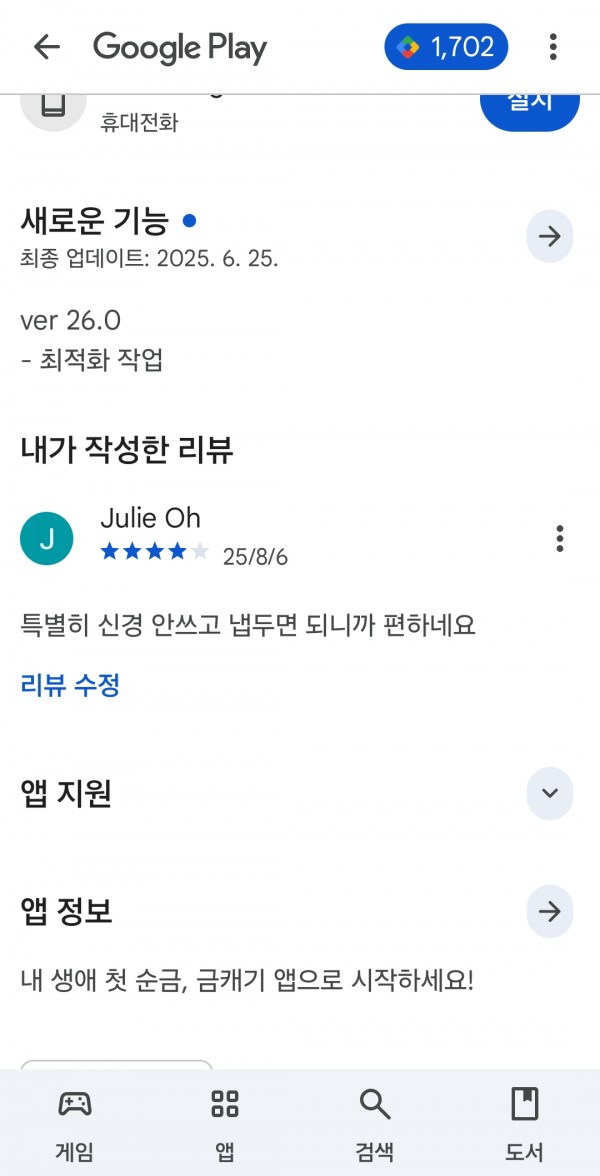Switch to the 도서 tab
The image size is (600, 1176).
coord(524,1123)
